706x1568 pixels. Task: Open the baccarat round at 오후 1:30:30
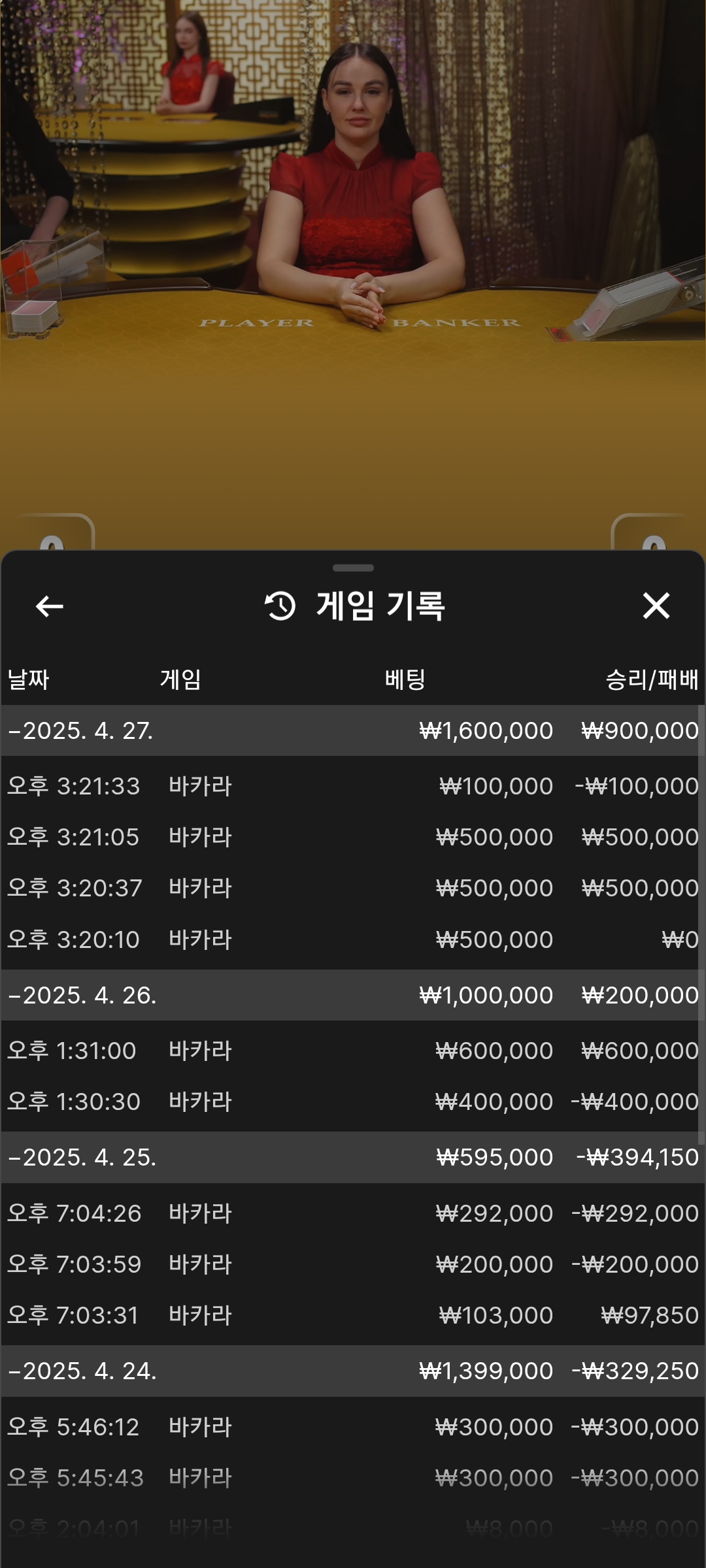(353, 1102)
